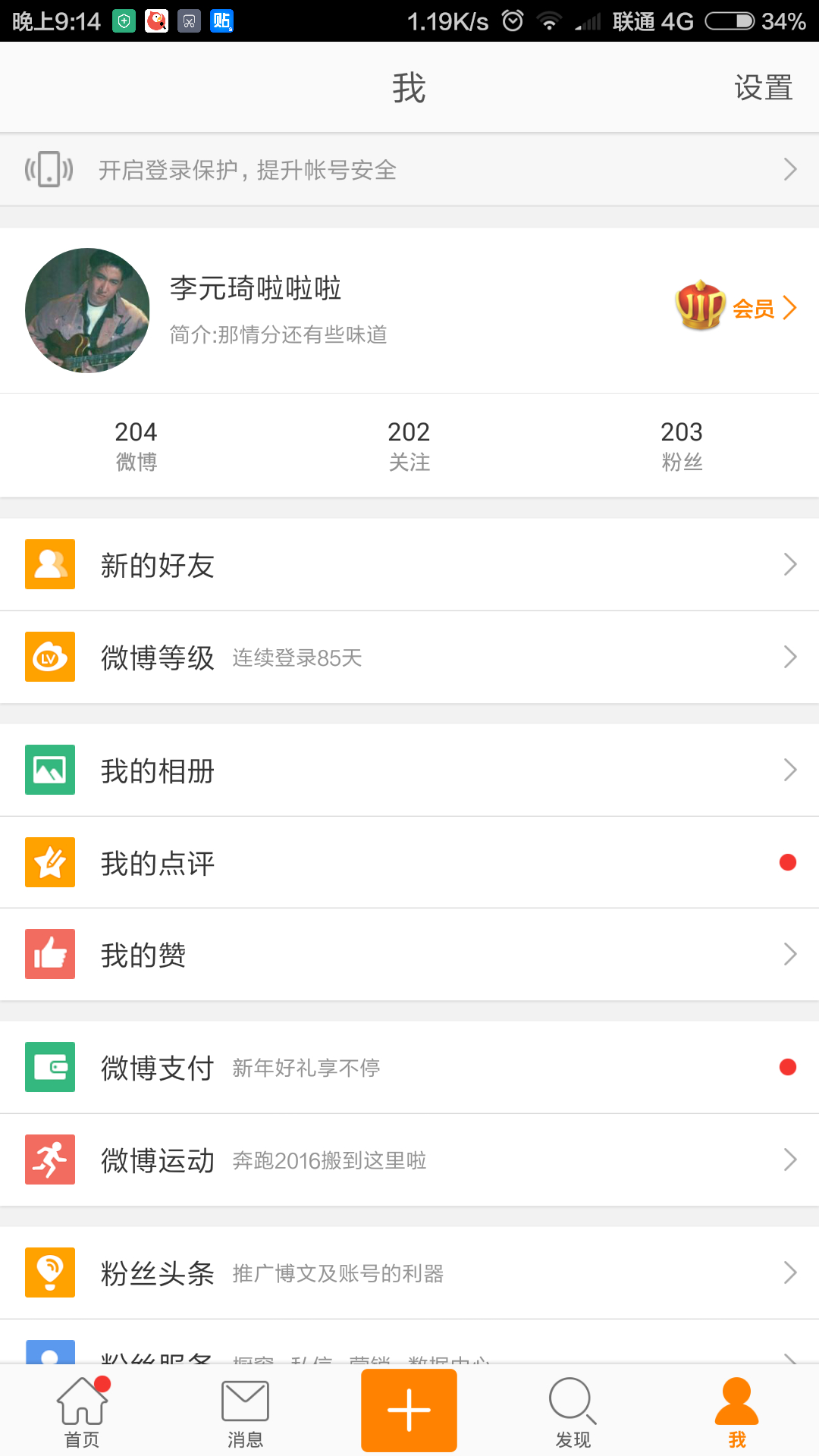View the 203 粉丝 followers list

pos(682,445)
